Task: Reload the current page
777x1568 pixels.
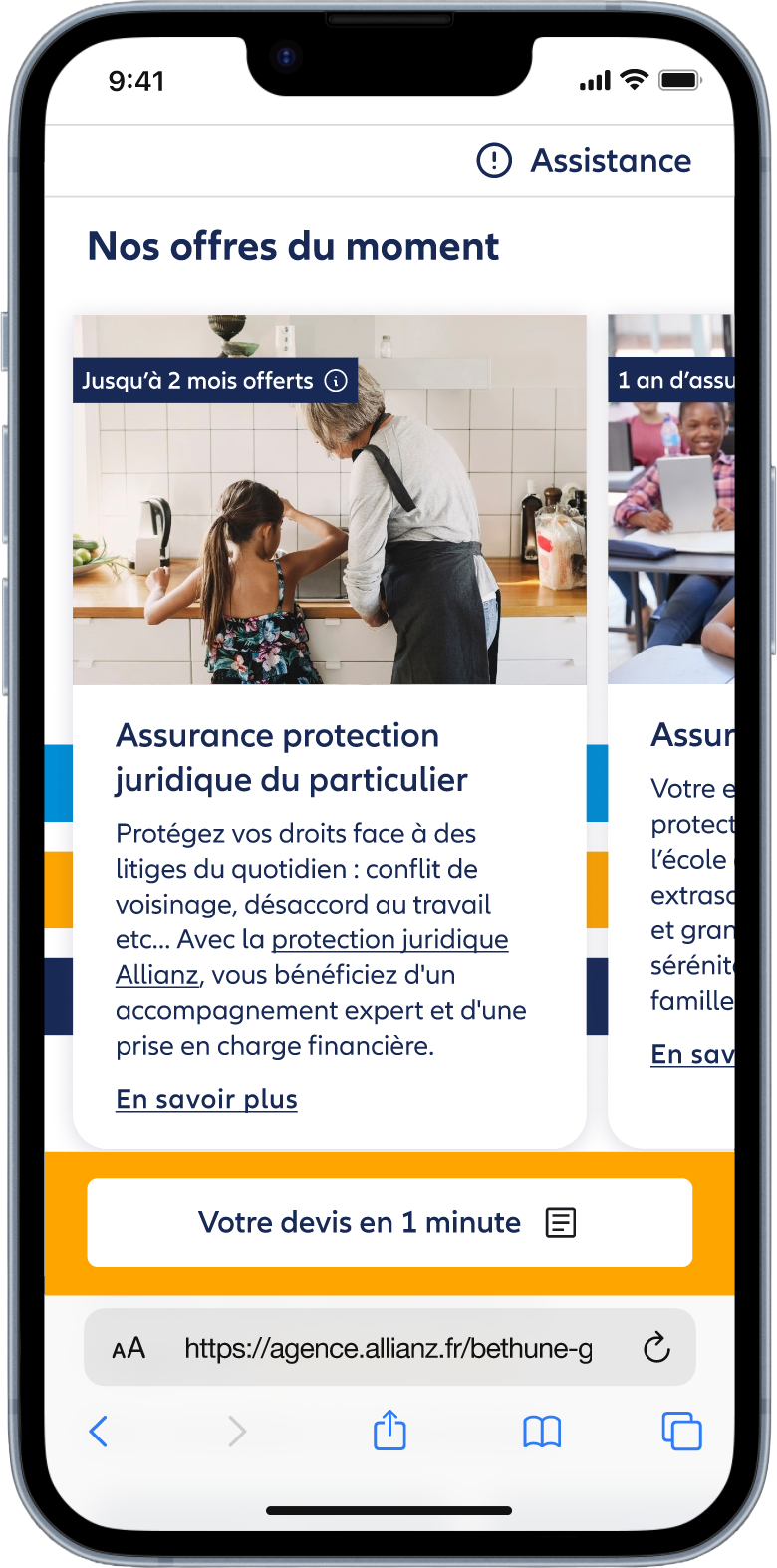Action: coord(656,1349)
